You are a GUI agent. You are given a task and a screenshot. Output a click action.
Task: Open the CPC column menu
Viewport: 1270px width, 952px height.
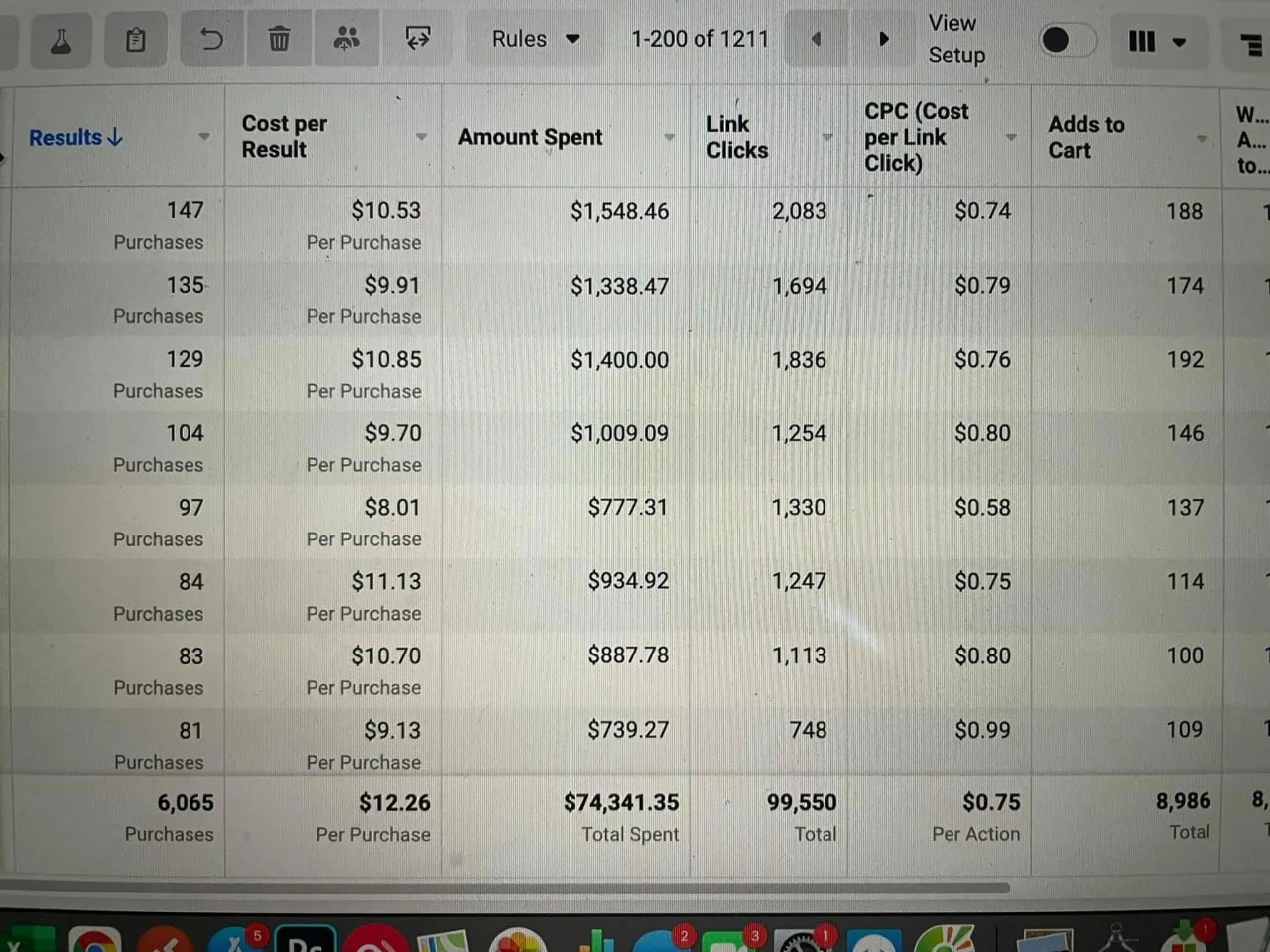(1011, 137)
